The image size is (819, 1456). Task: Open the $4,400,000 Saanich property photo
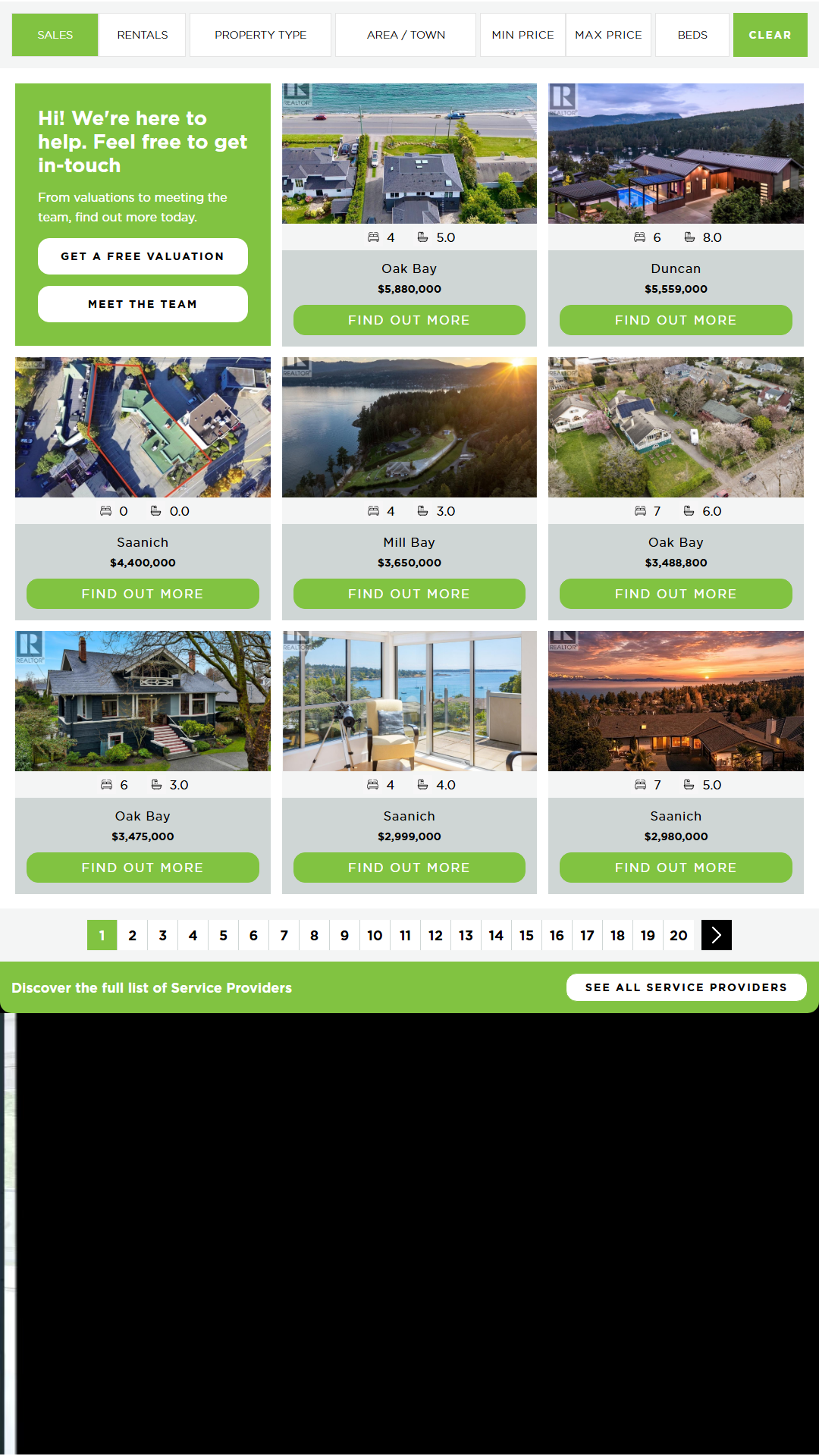pos(143,427)
